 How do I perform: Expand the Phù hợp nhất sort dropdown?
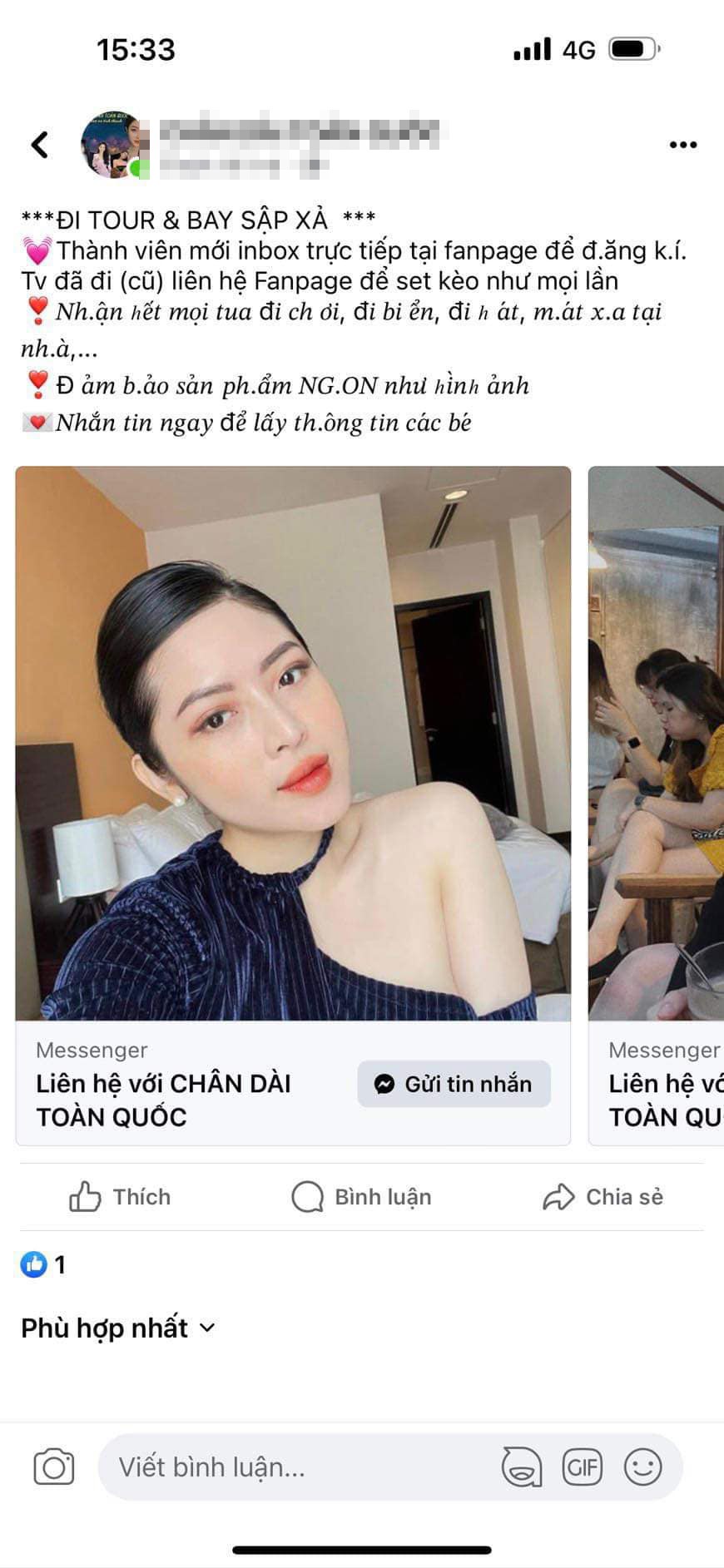(118, 1328)
